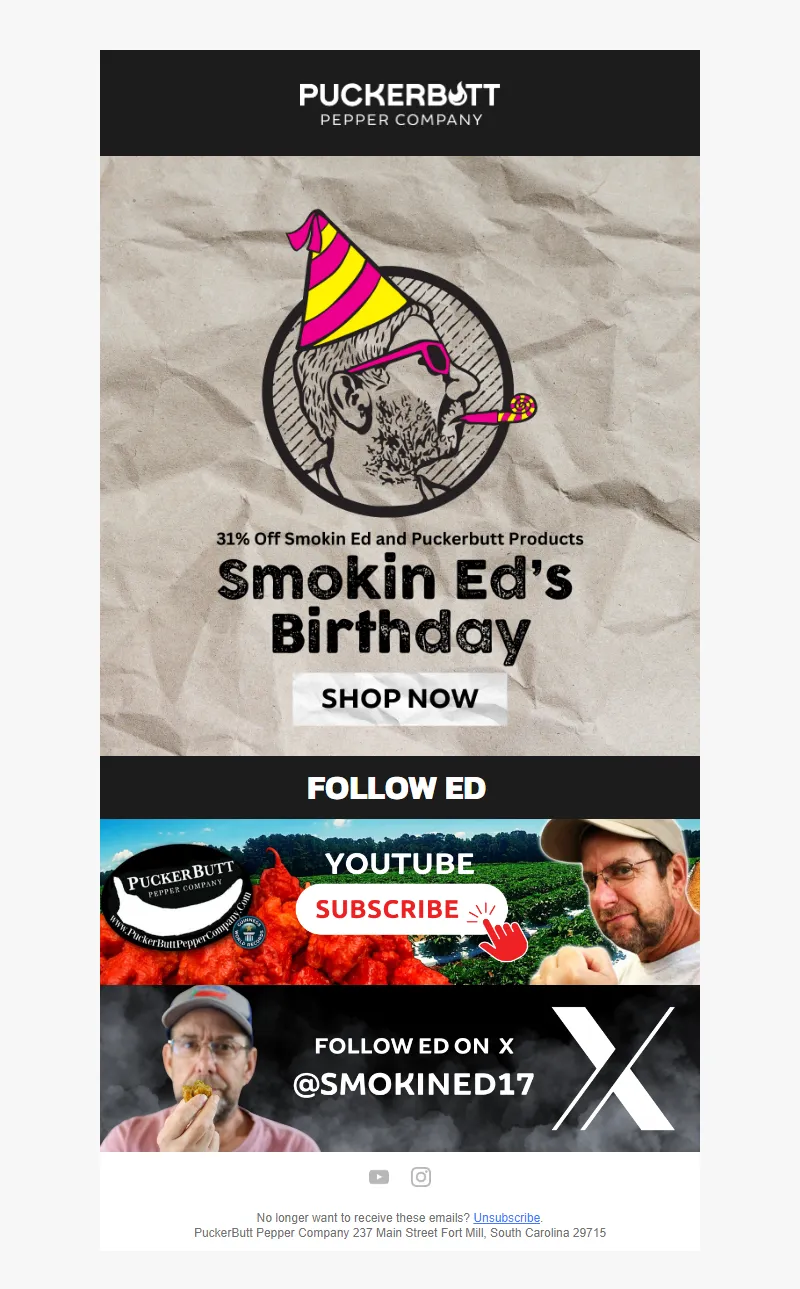Open the Instagram icon in footer

point(421,1177)
